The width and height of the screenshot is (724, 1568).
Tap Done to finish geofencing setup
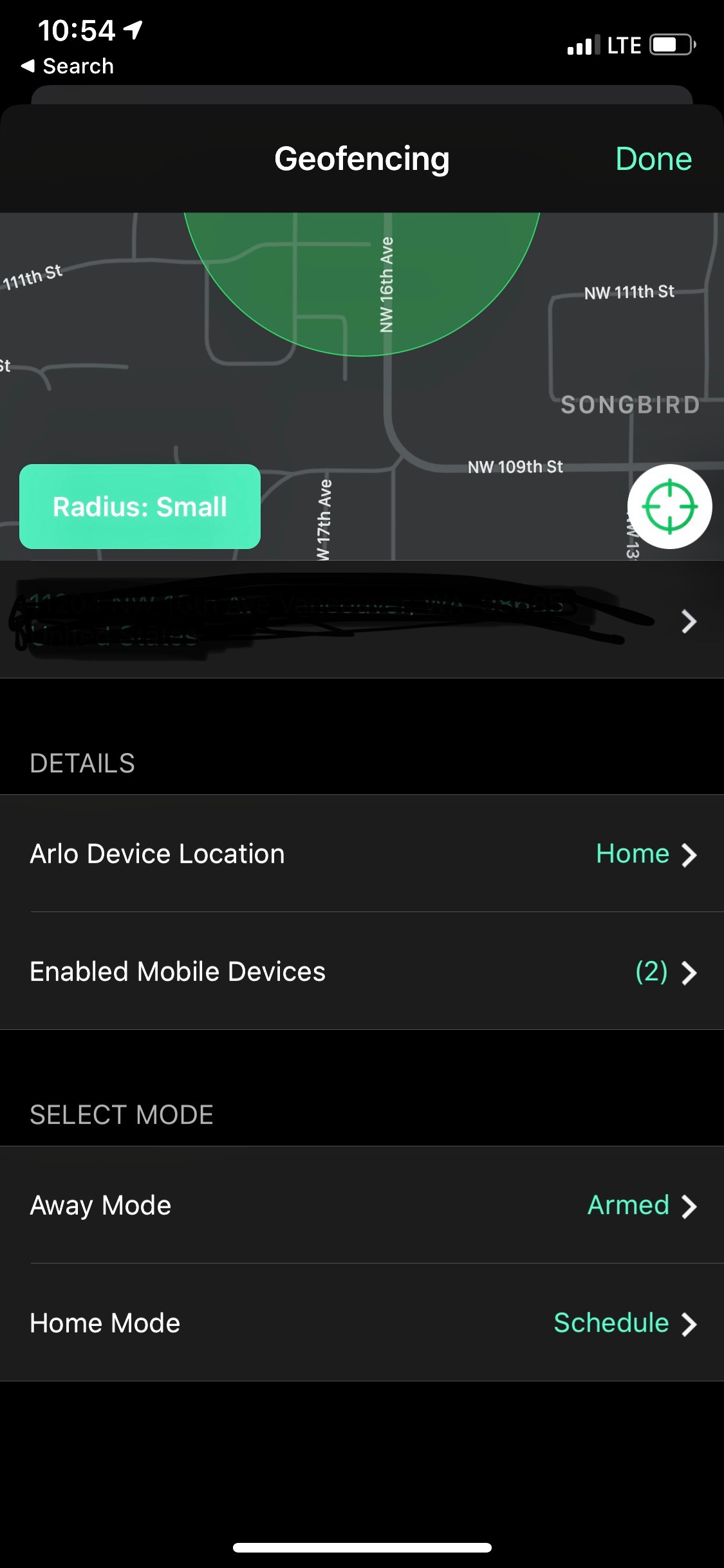pyautogui.click(x=653, y=159)
